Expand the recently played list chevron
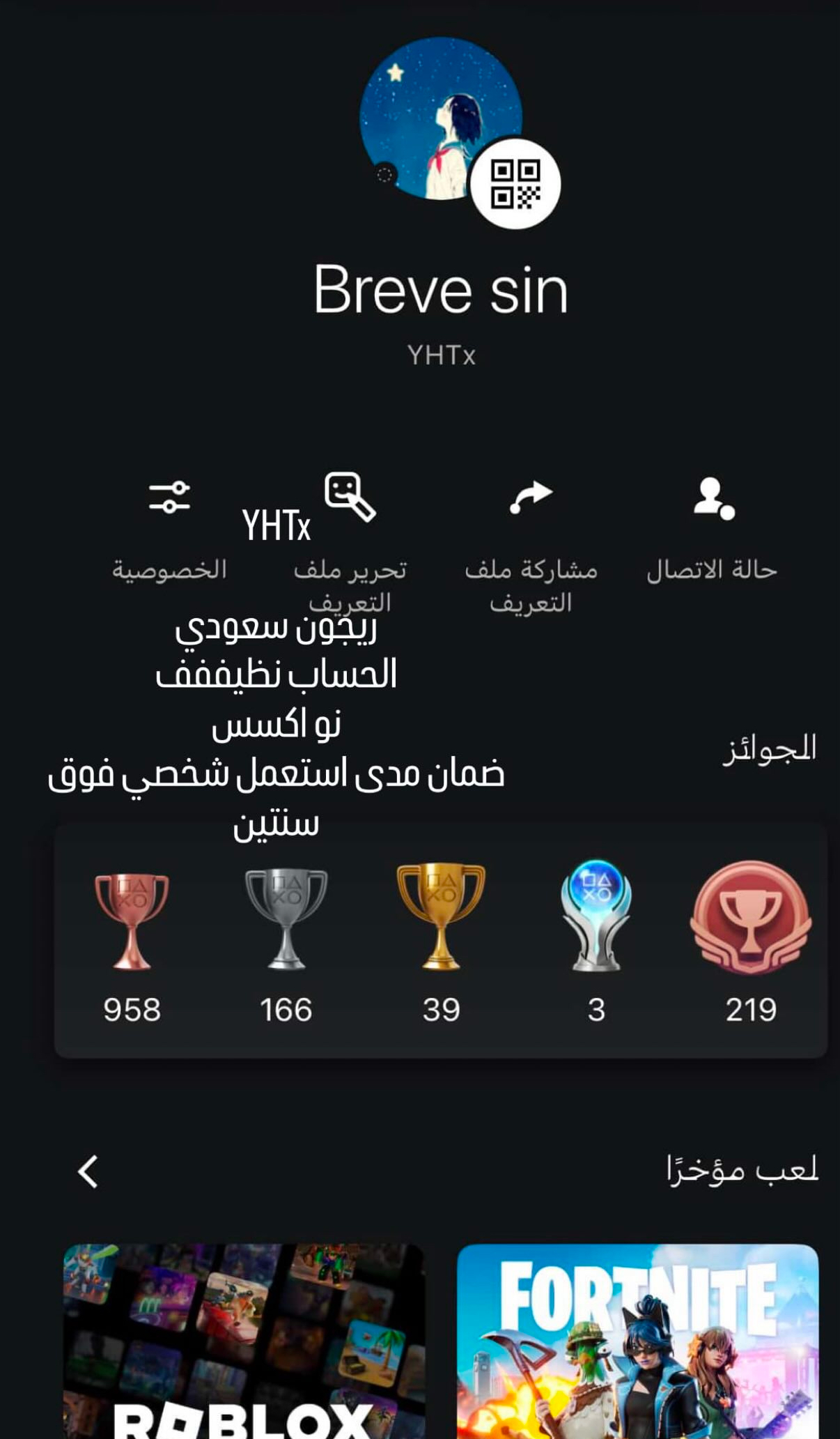The image size is (840, 1439). pos(88,1171)
